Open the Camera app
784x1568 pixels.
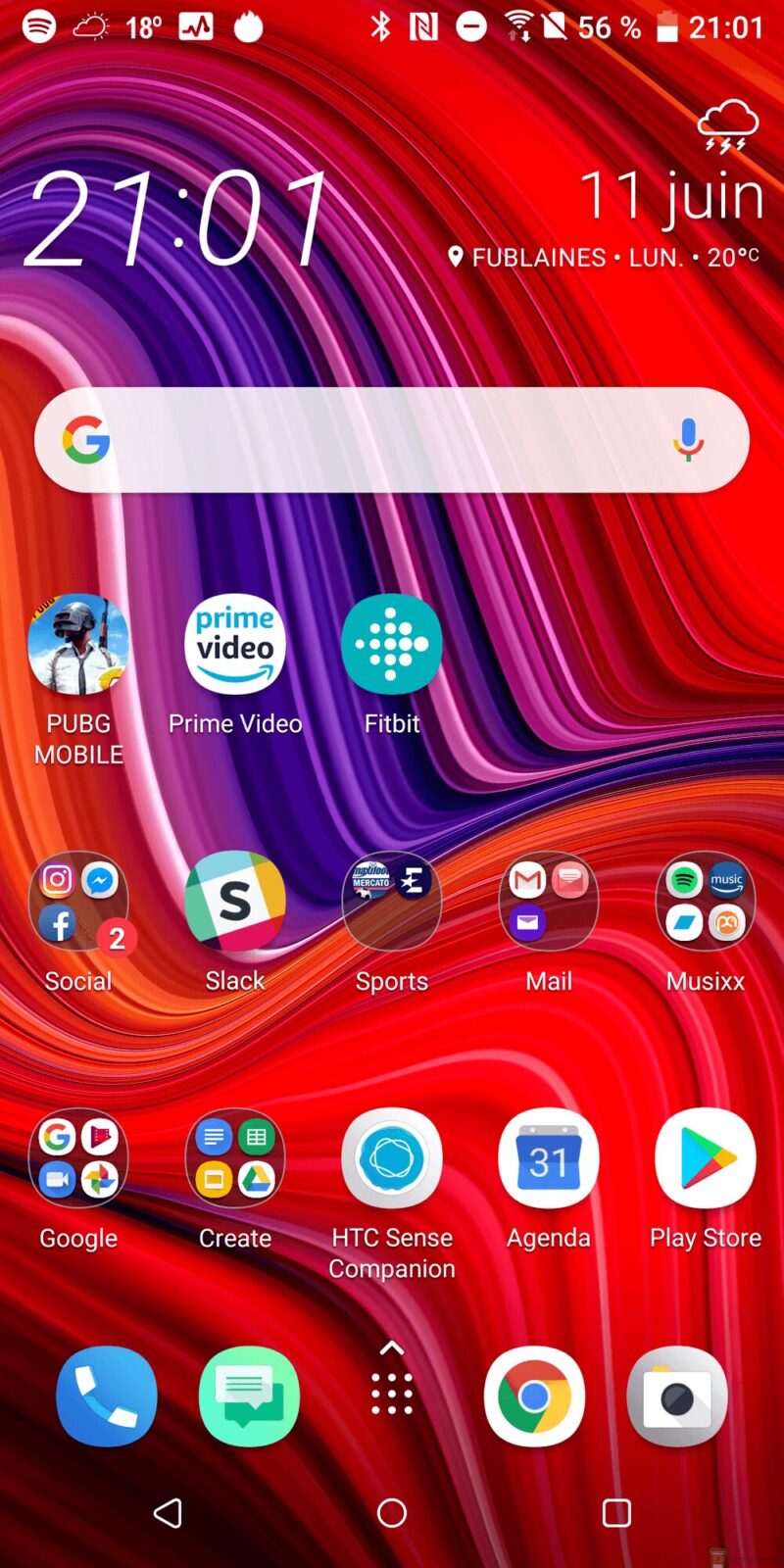(677, 1396)
